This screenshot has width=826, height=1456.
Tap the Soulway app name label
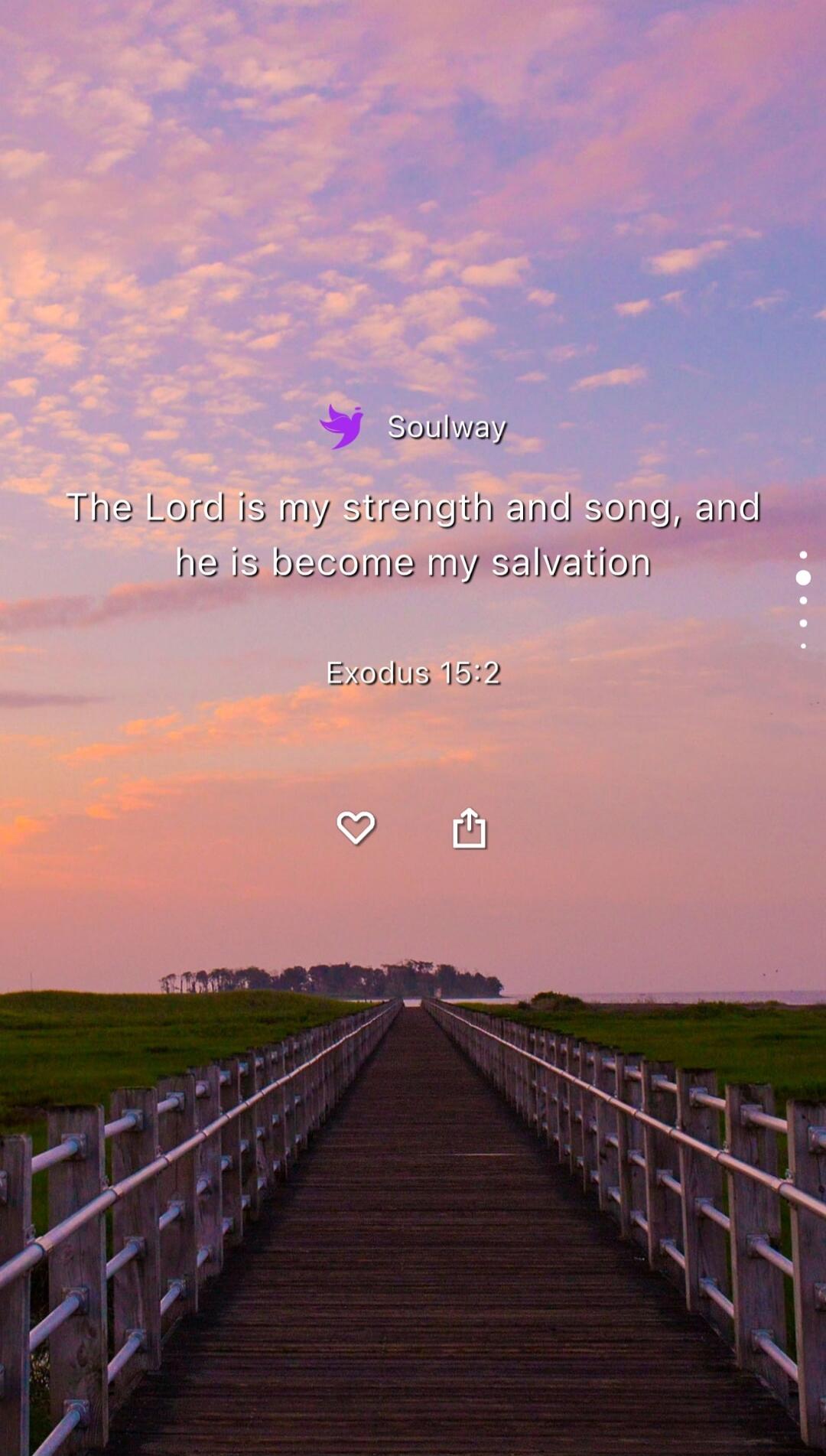[x=447, y=428]
